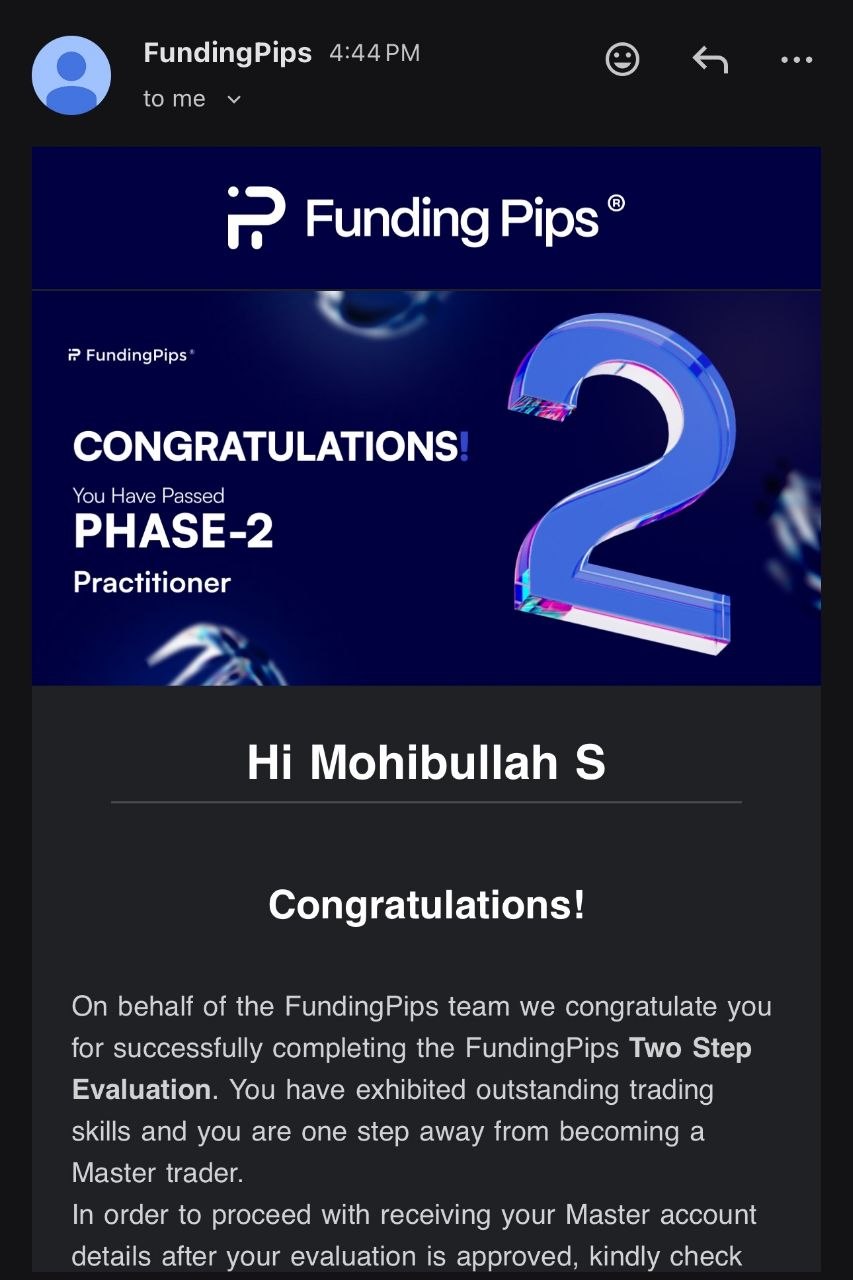Open the email's overflow menu
The image size is (853, 1280).
[x=796, y=60]
